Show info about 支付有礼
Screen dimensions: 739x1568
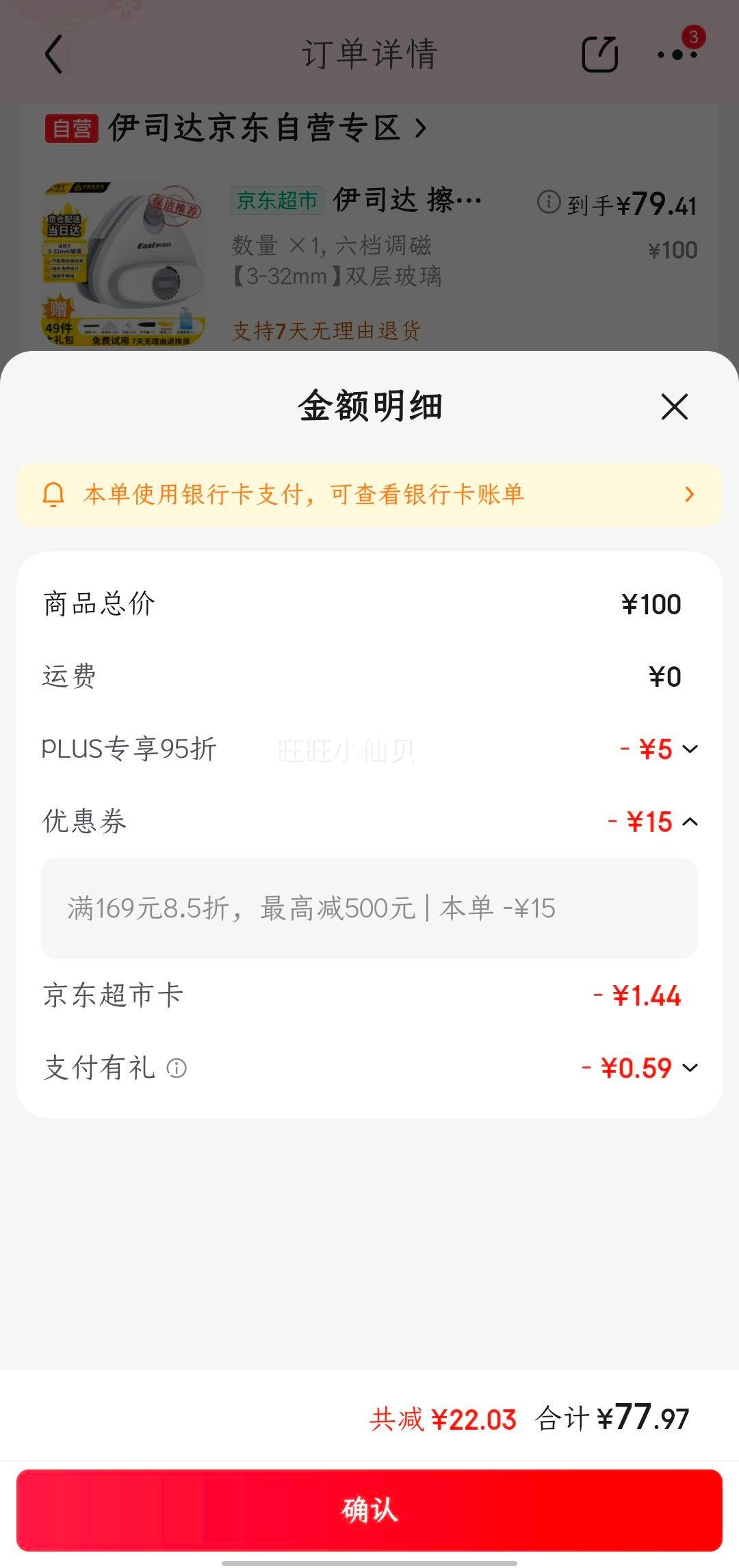click(x=177, y=1069)
